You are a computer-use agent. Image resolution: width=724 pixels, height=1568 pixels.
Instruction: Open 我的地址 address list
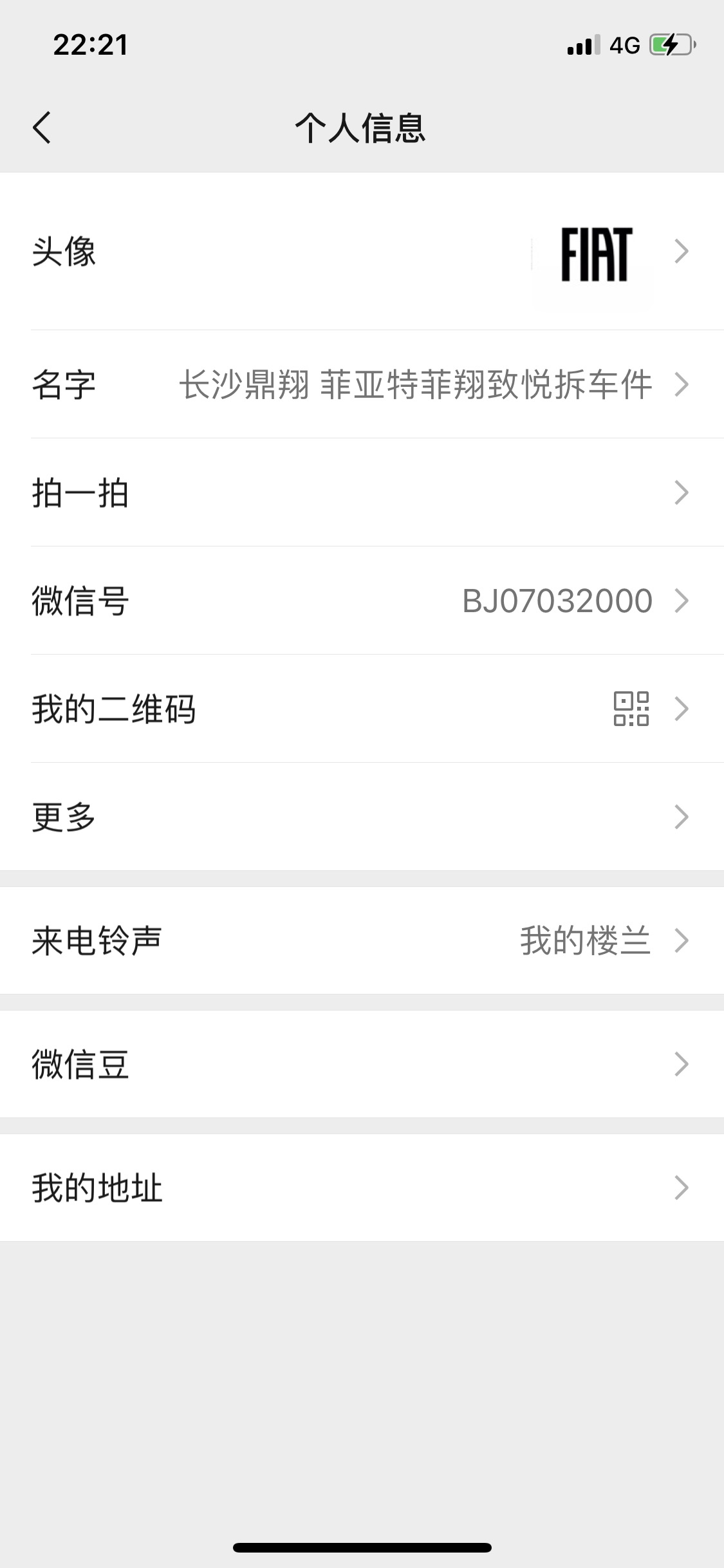[362, 1188]
